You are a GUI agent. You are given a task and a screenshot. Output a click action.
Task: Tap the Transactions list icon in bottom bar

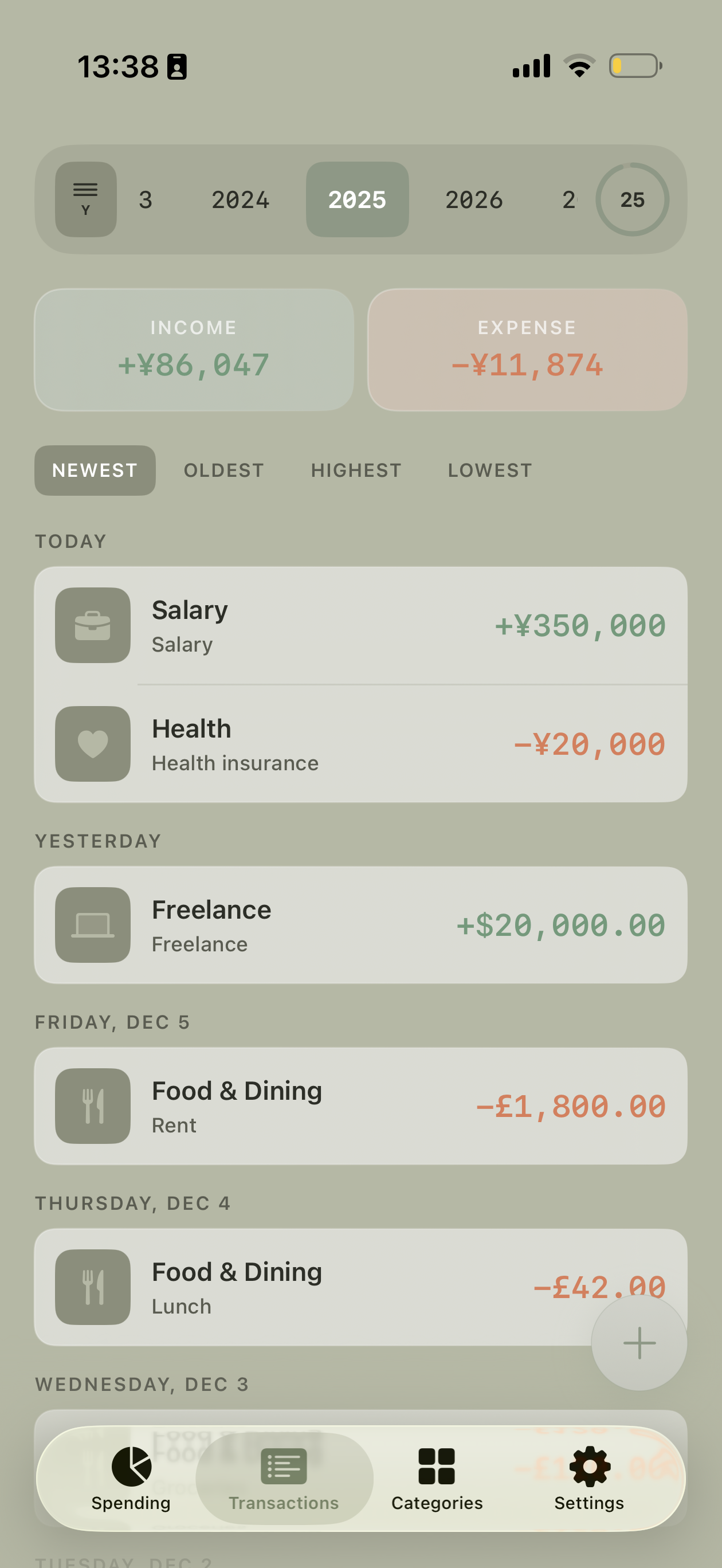click(284, 1466)
